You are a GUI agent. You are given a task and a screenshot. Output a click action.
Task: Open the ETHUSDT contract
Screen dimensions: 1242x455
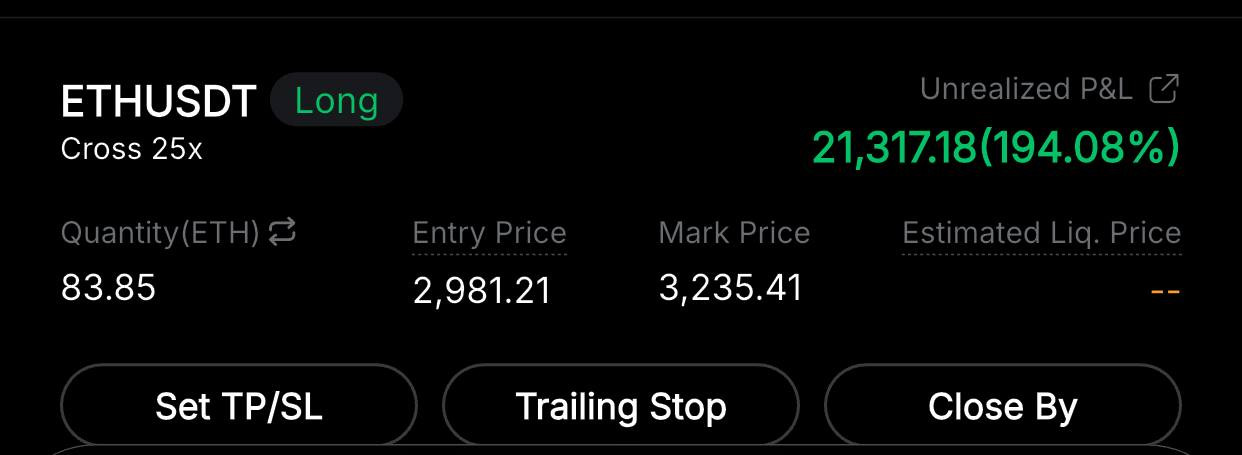click(159, 102)
